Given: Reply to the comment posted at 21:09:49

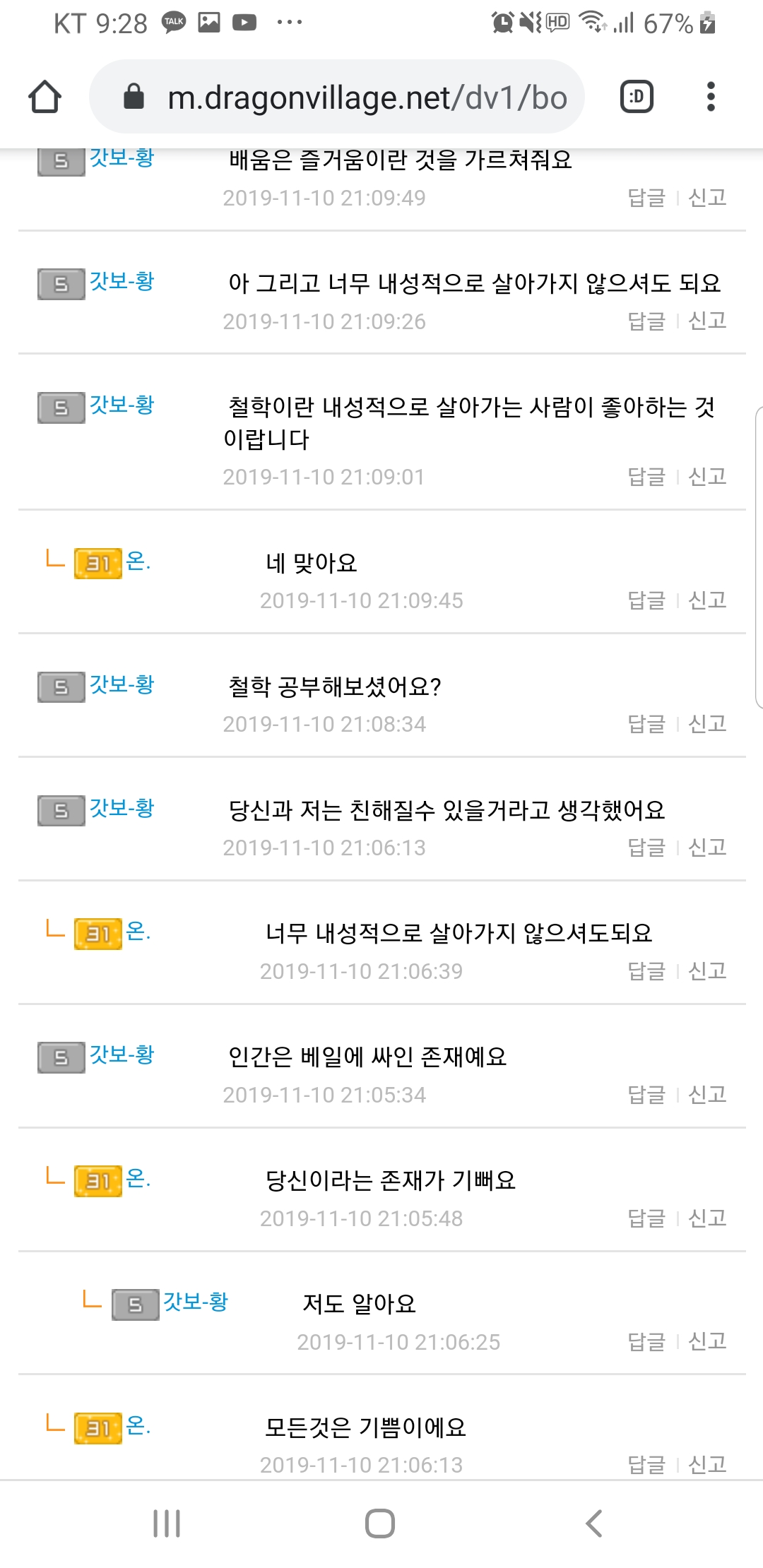Looking at the screenshot, I should tap(646, 198).
